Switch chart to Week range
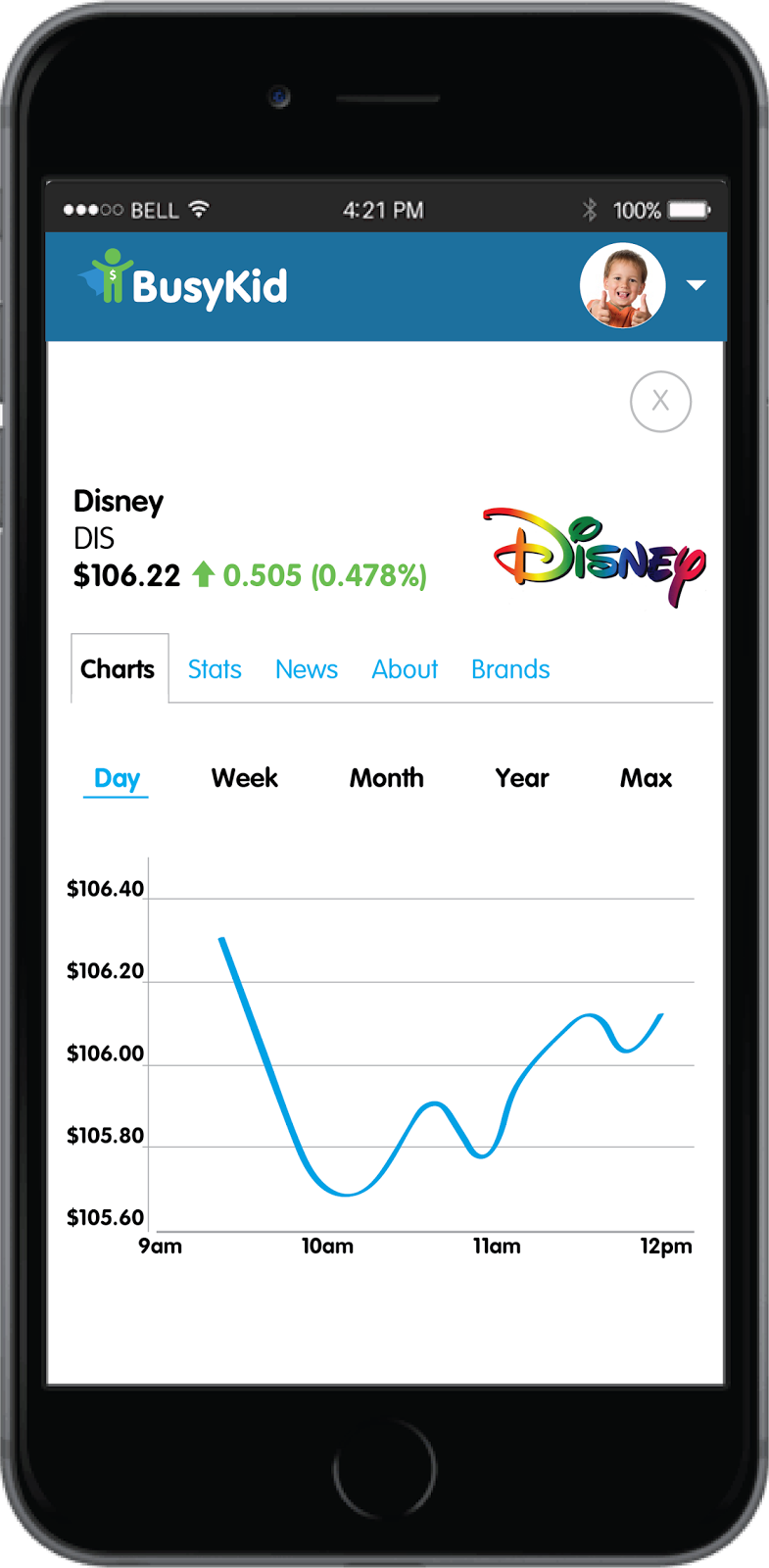The image size is (769, 1568). pyautogui.click(x=245, y=778)
